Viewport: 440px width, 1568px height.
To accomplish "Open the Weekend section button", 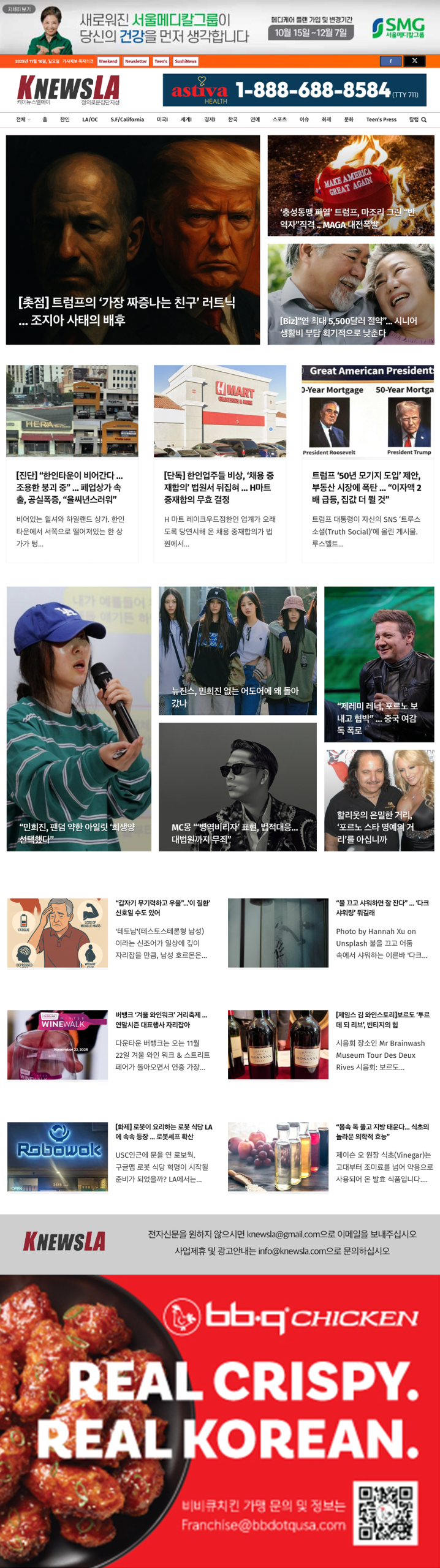I will click(108, 61).
